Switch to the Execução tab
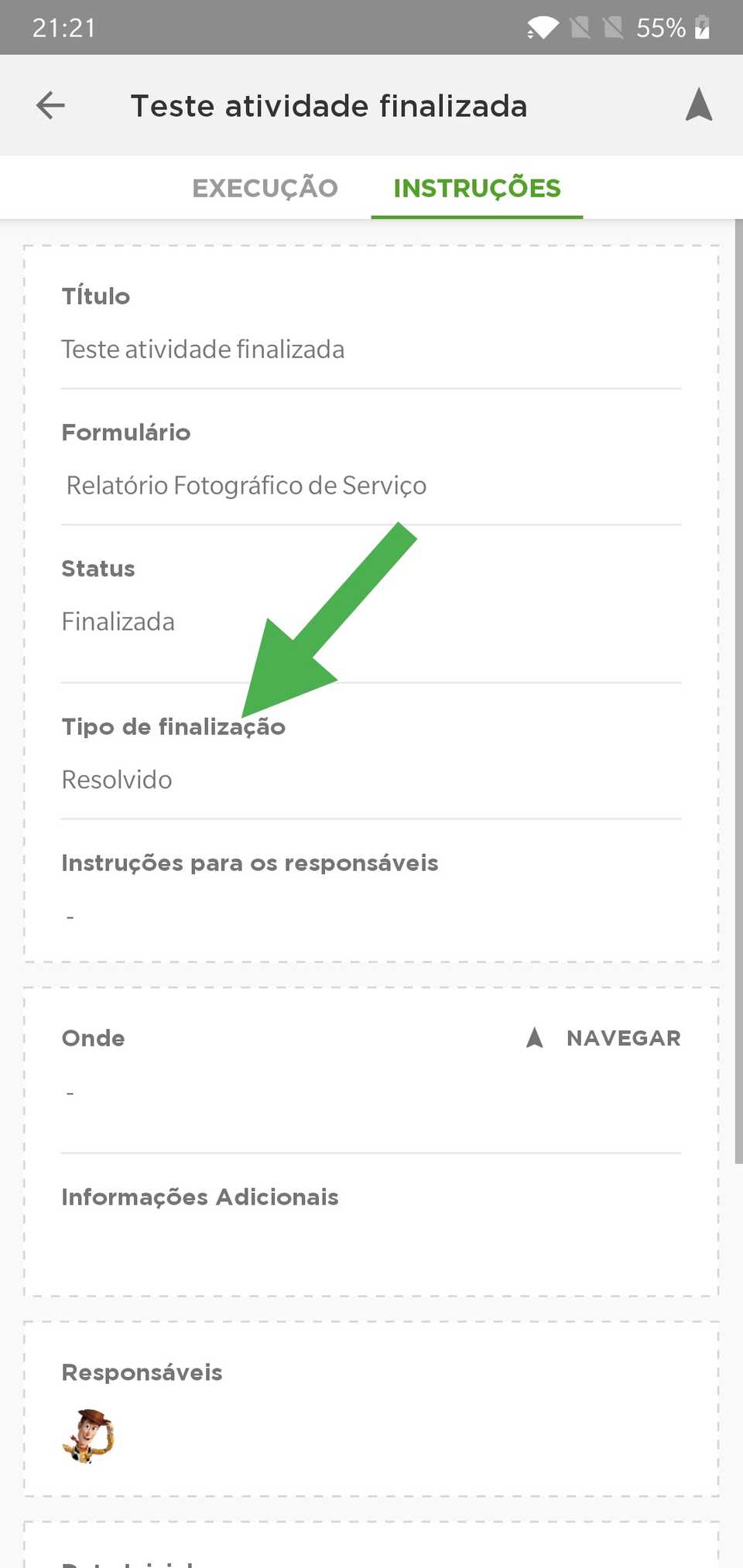Viewport: 743px width, 1568px height. pos(265,188)
